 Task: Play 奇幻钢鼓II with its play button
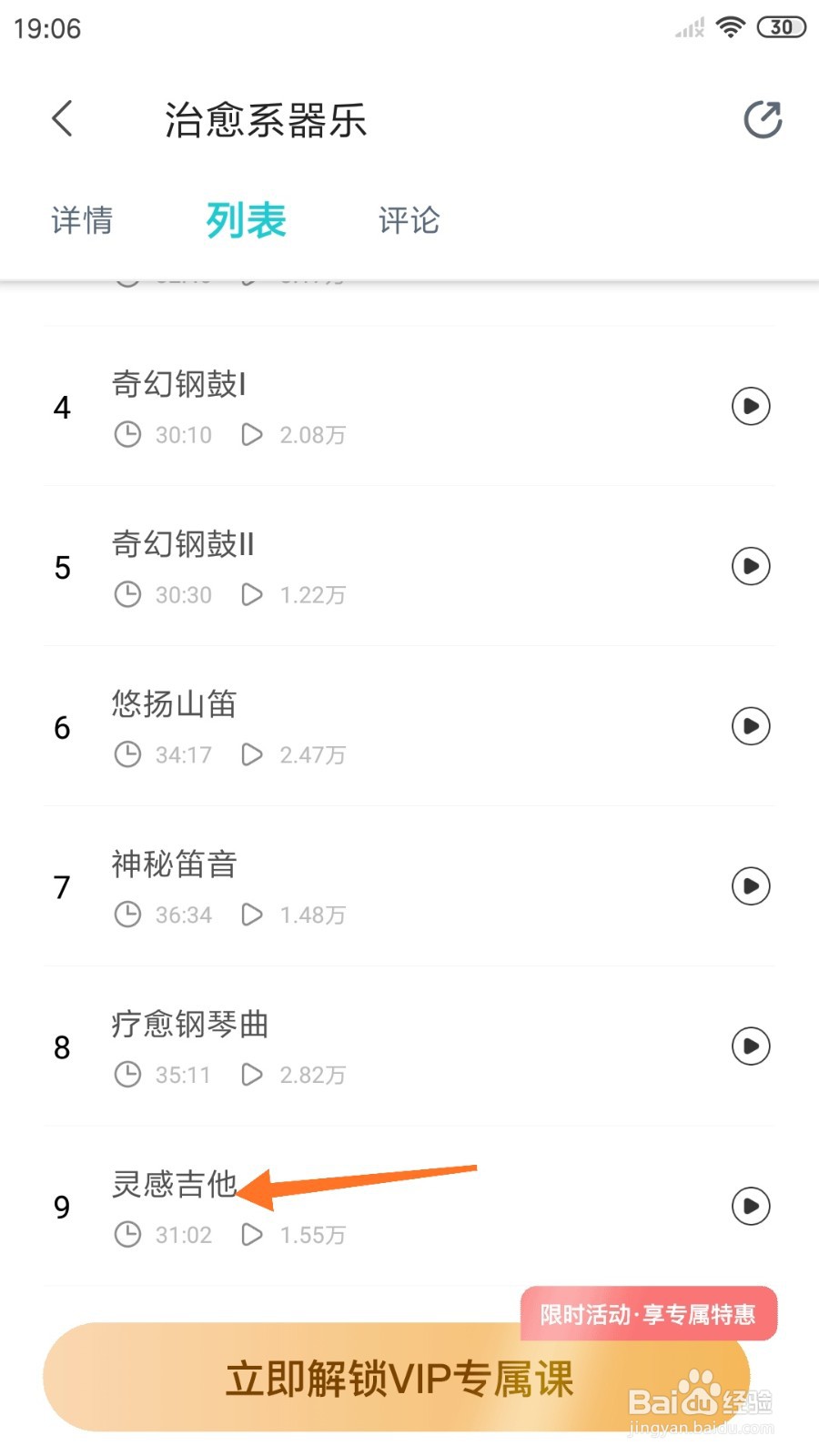coord(751,566)
